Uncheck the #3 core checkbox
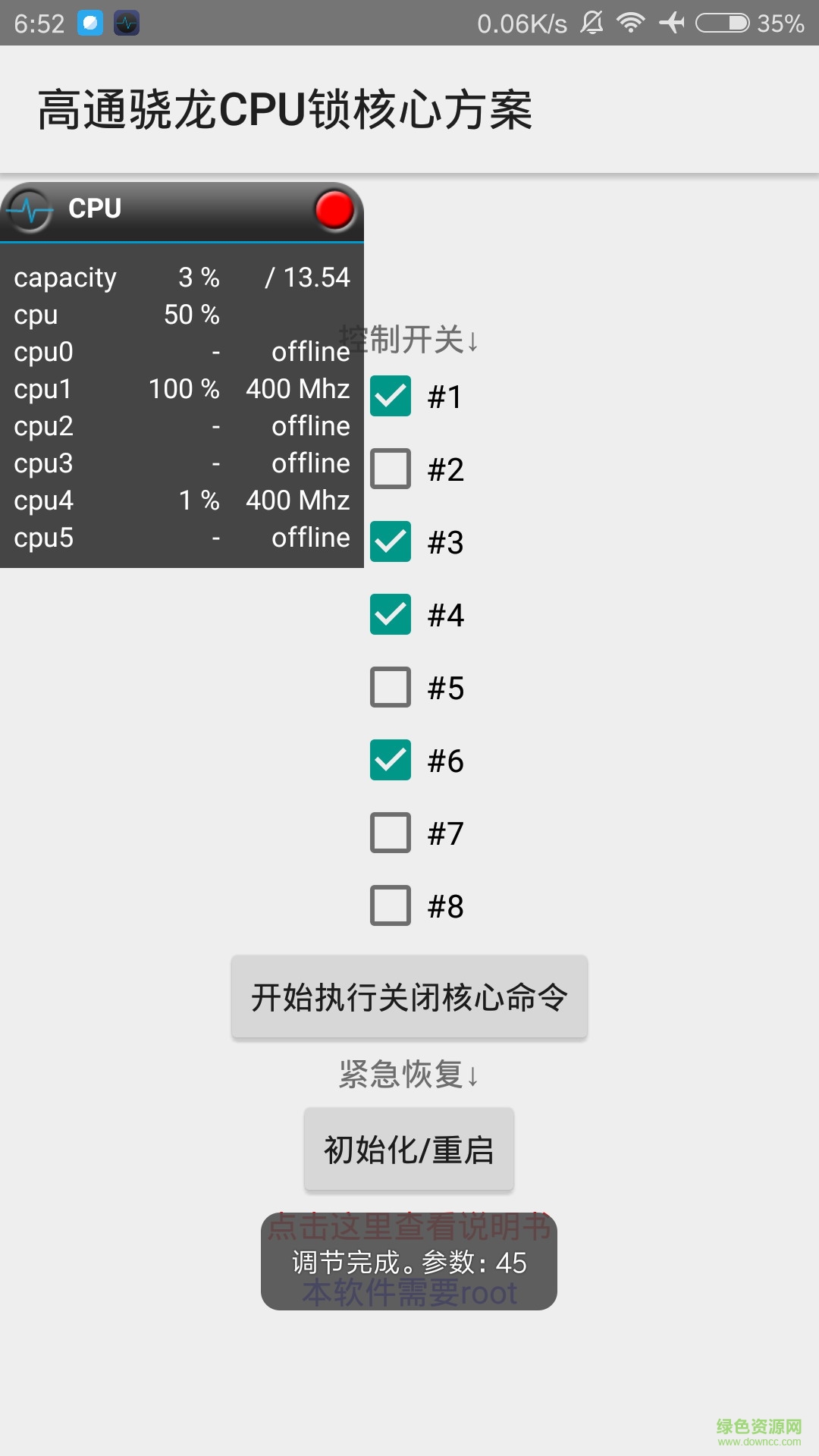This screenshot has width=819, height=1456. click(391, 541)
